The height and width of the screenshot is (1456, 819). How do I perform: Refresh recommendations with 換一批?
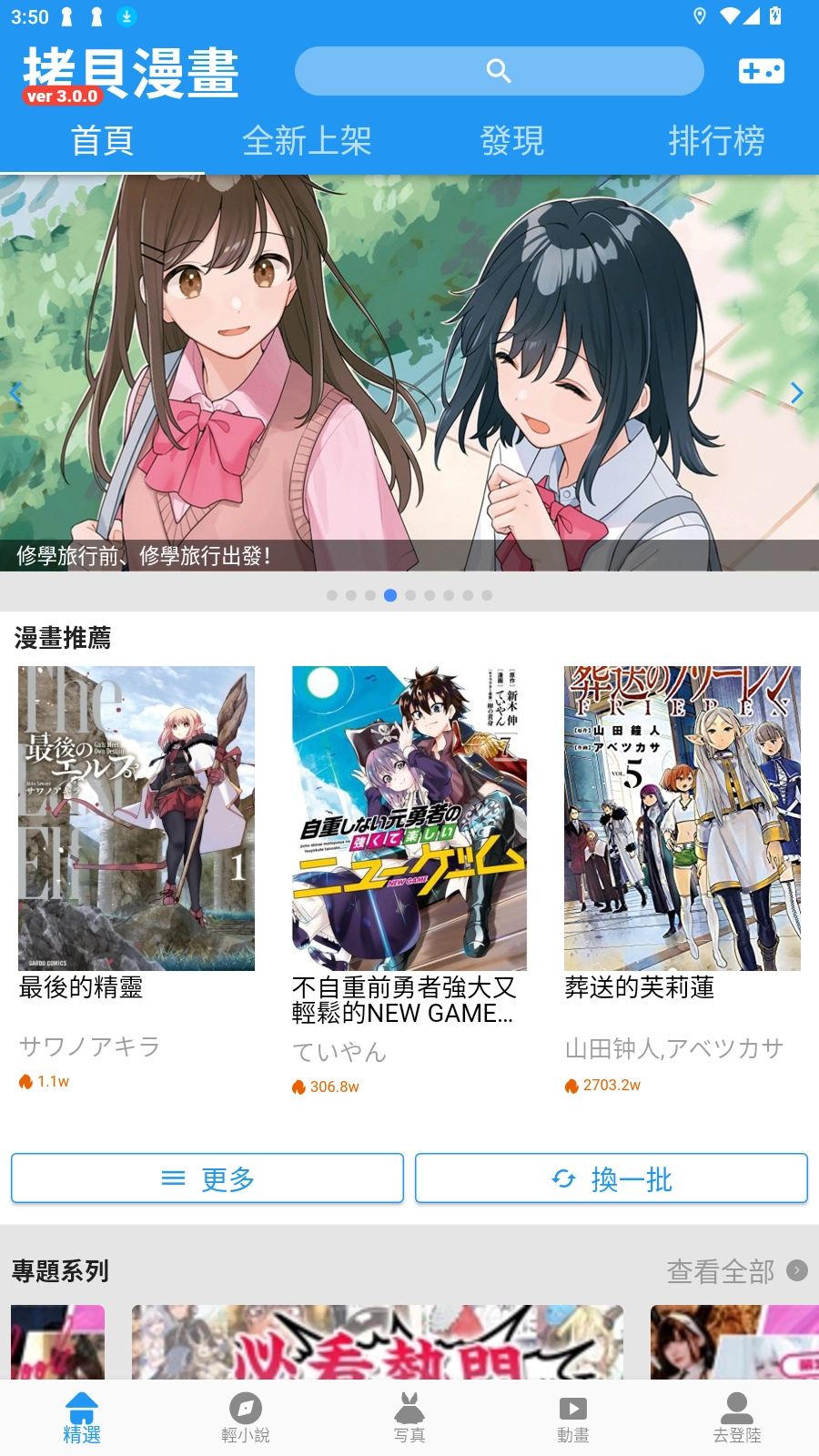[612, 1178]
